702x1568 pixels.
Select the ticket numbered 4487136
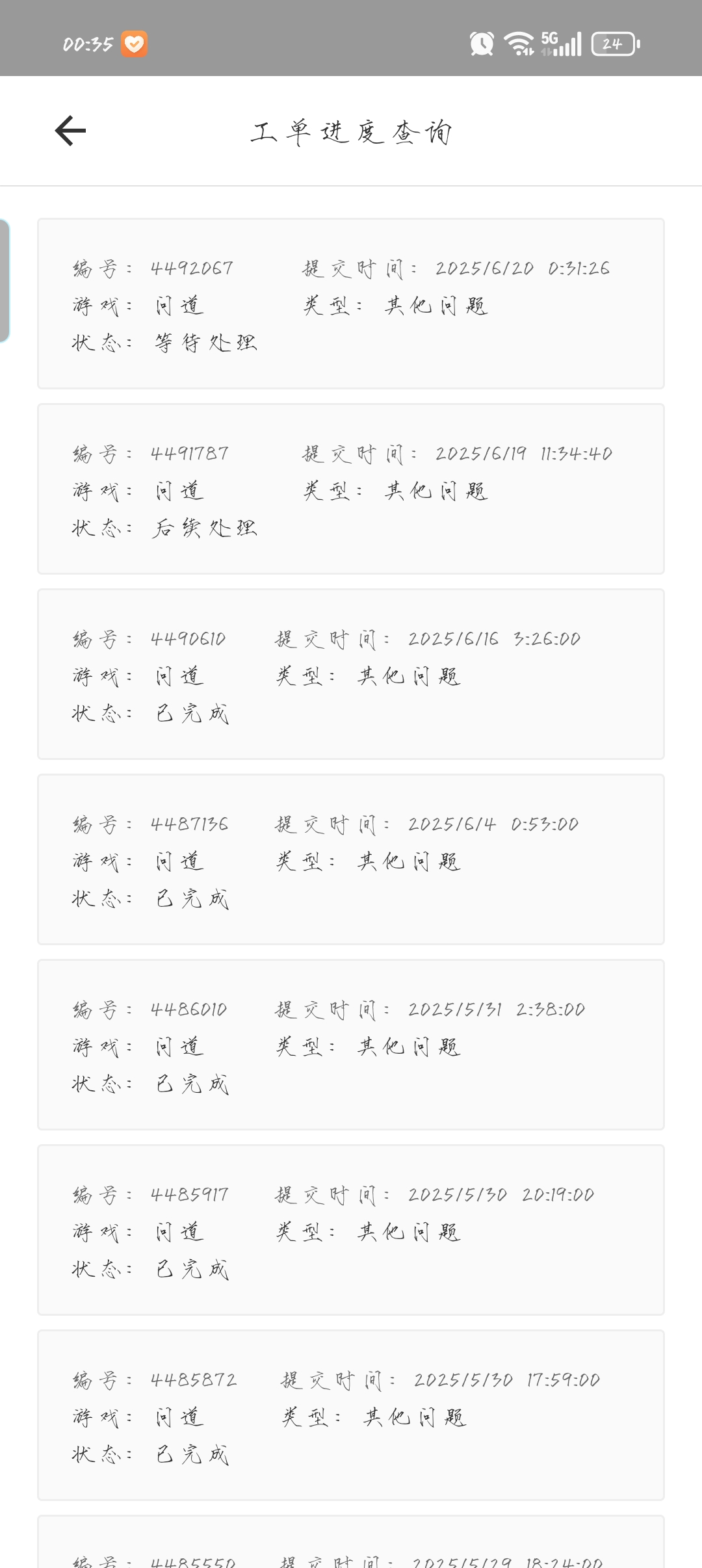pyautogui.click(x=351, y=859)
